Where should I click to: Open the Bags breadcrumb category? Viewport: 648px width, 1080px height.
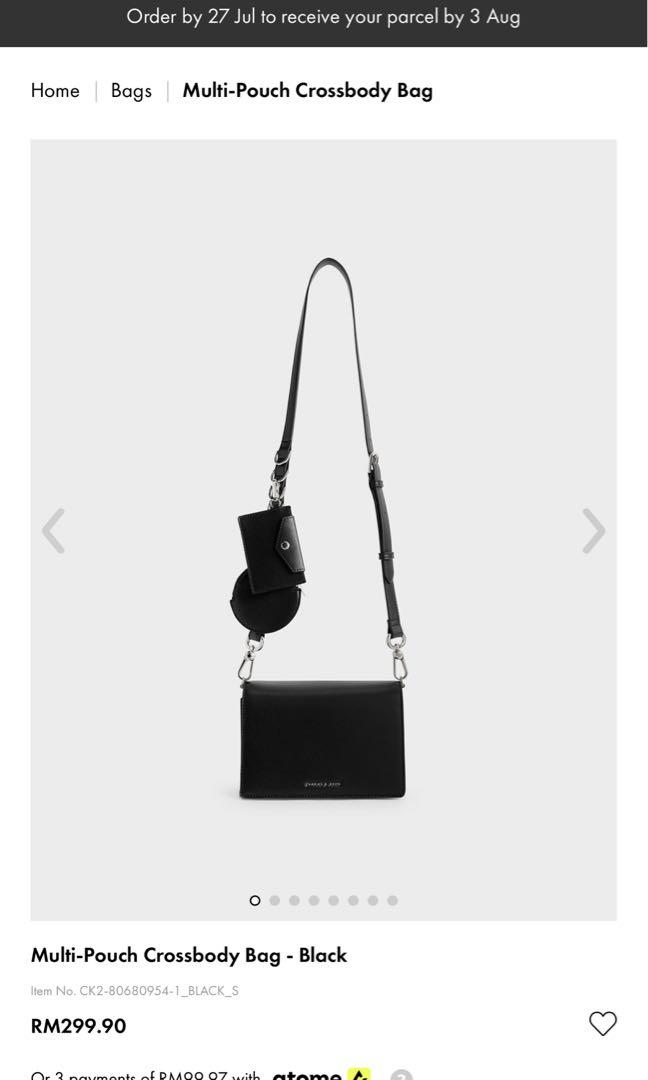pyautogui.click(x=131, y=91)
